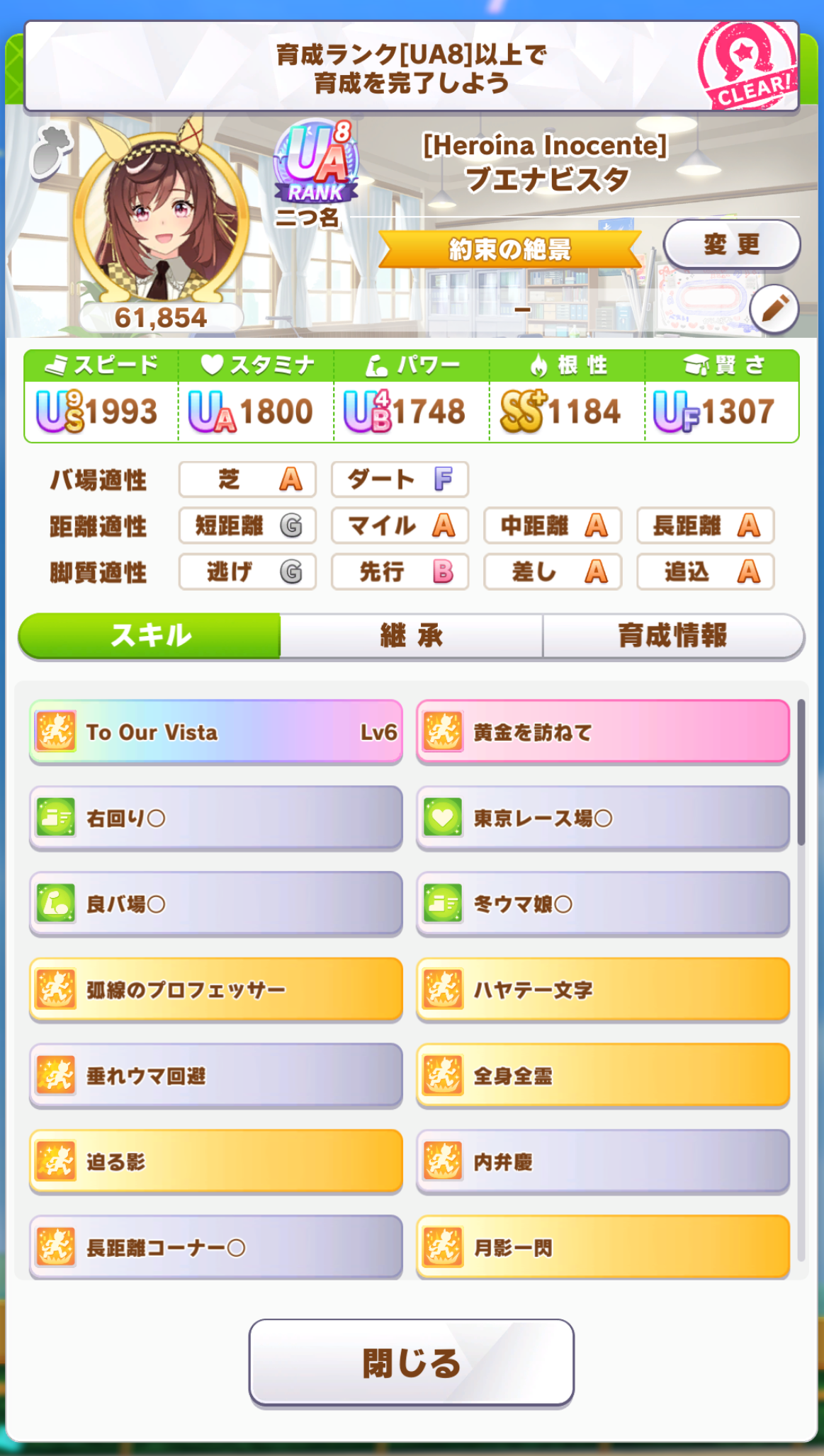This screenshot has width=824, height=1456.
Task: Tap the 東京レース場○ skill
Action: coord(603,818)
